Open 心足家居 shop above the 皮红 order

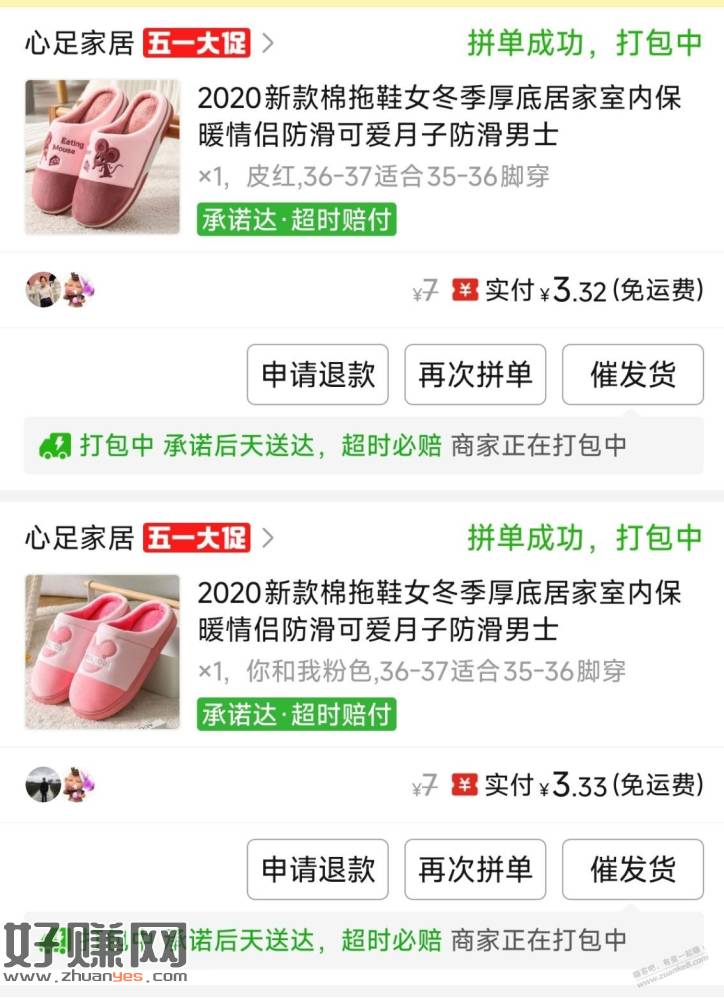point(80,43)
